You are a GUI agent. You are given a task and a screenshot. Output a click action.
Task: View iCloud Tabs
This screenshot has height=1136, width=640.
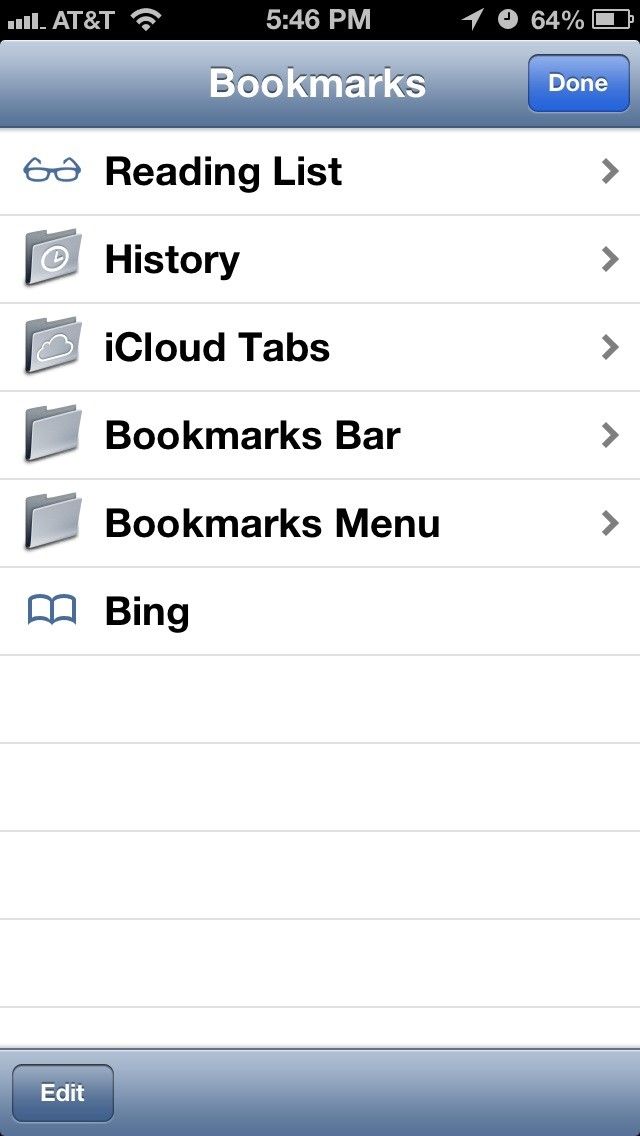pyautogui.click(x=320, y=348)
